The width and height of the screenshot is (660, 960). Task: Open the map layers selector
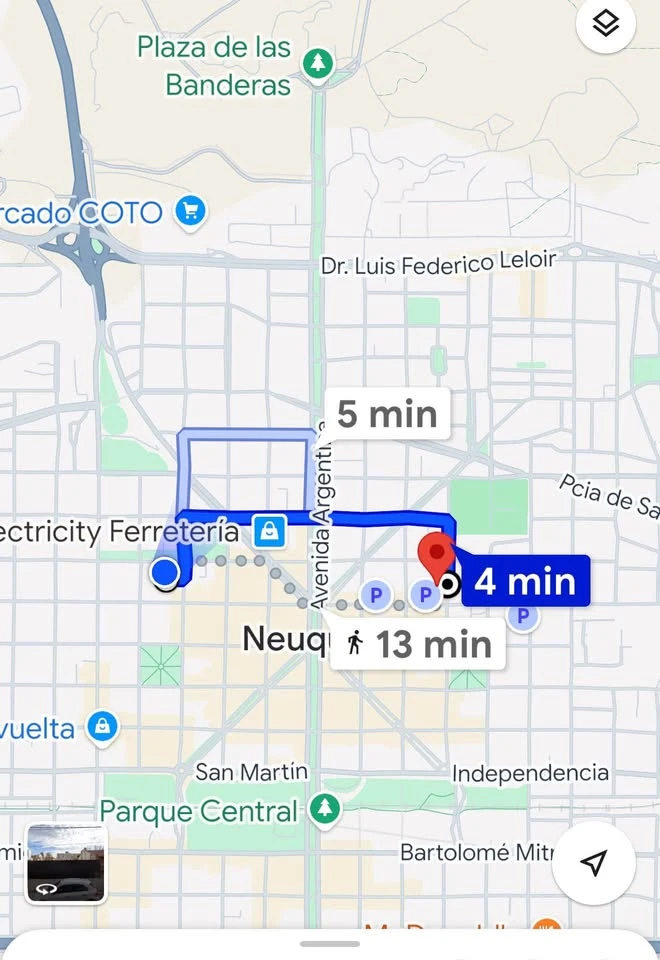point(606,24)
